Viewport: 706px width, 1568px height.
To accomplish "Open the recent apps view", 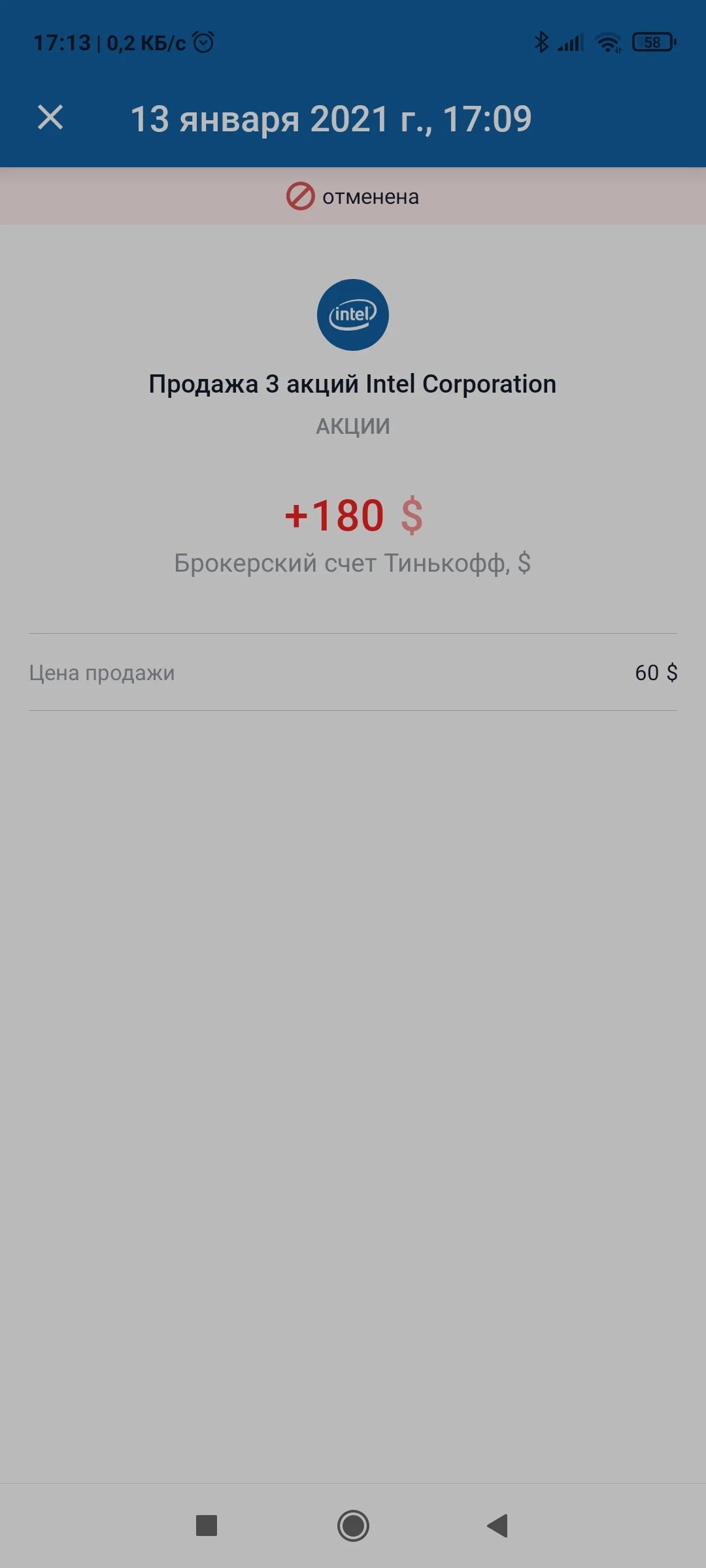I will (207, 1526).
